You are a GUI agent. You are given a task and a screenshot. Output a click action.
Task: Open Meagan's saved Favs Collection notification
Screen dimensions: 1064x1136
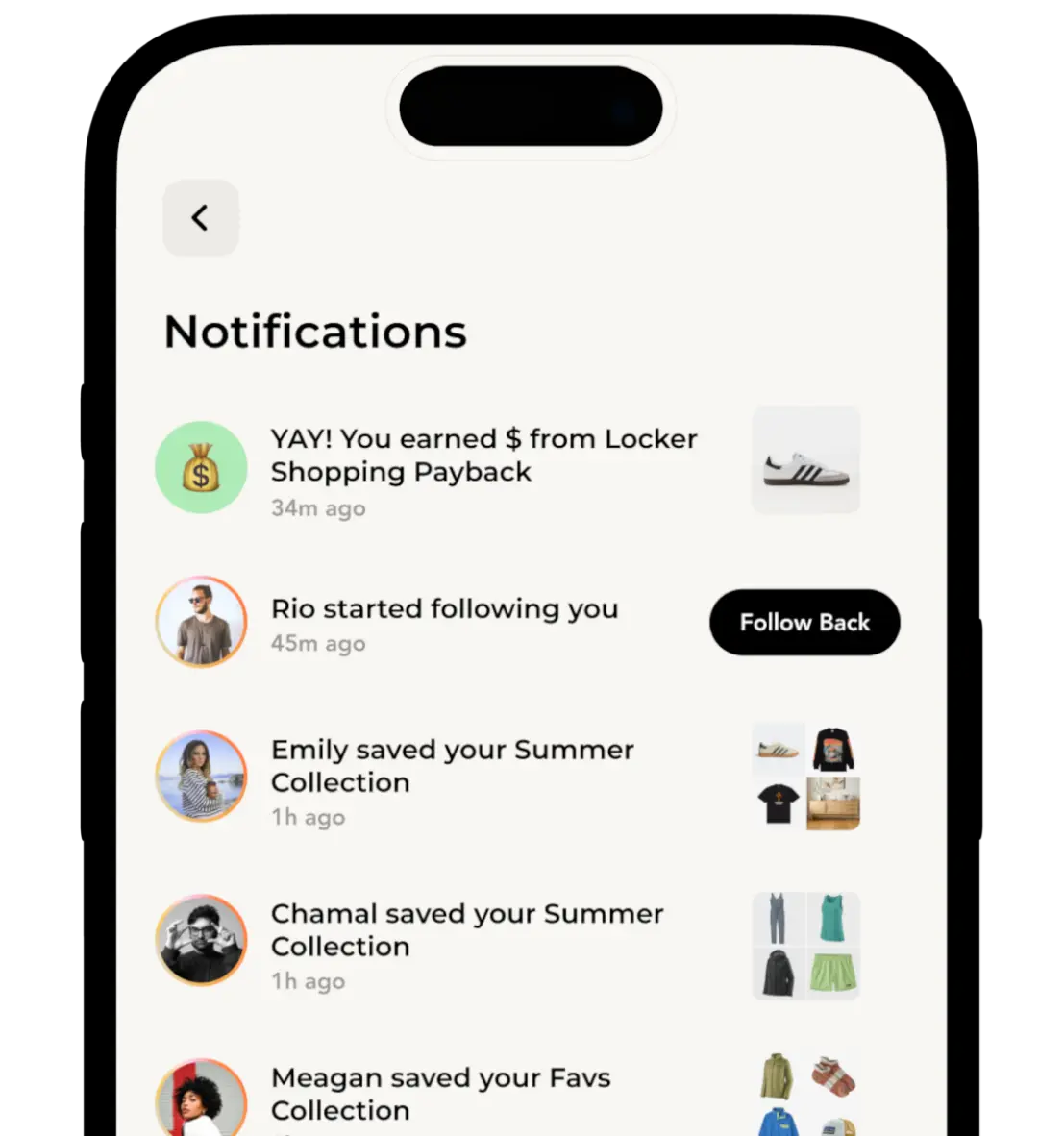click(440, 1094)
